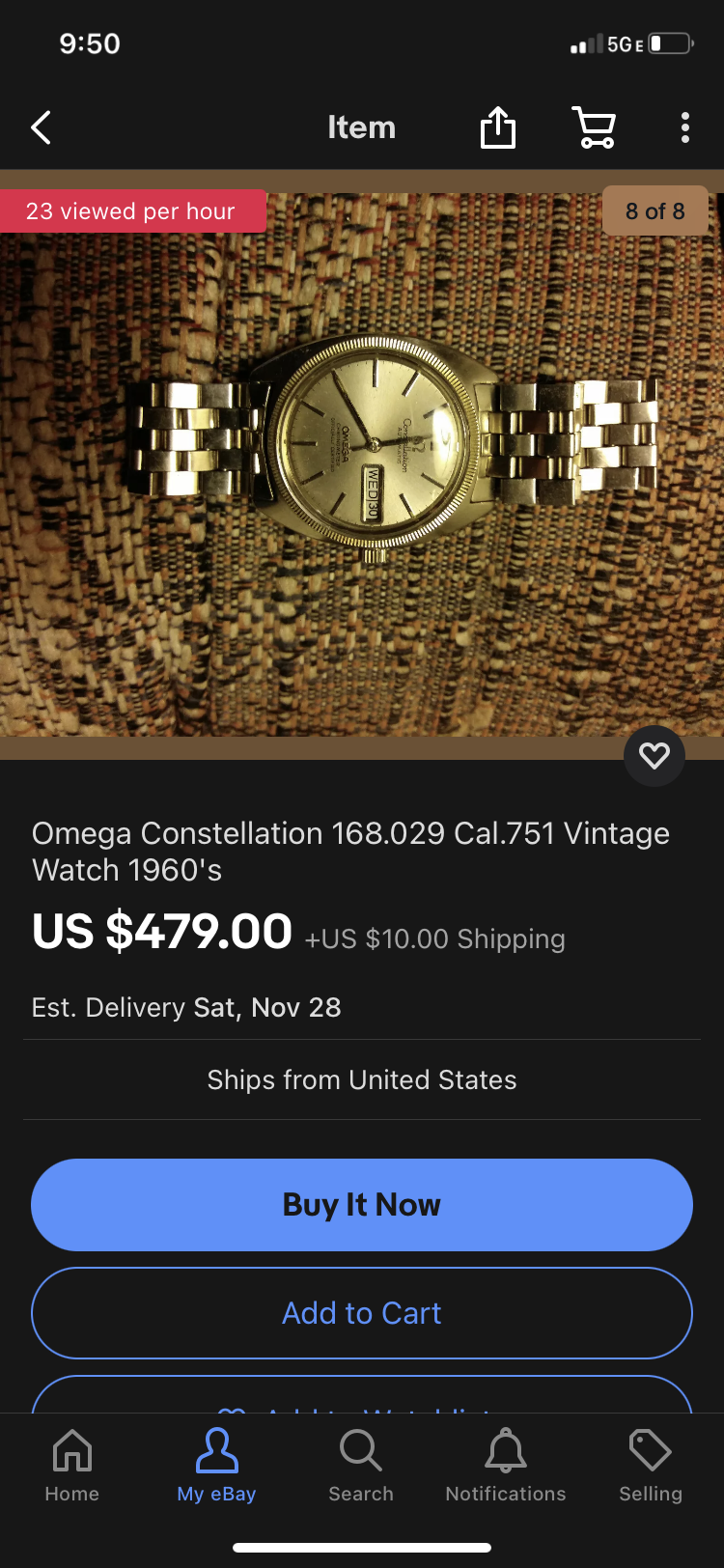Tap Buy It Now
The height and width of the screenshot is (1568, 724).
(x=362, y=1204)
